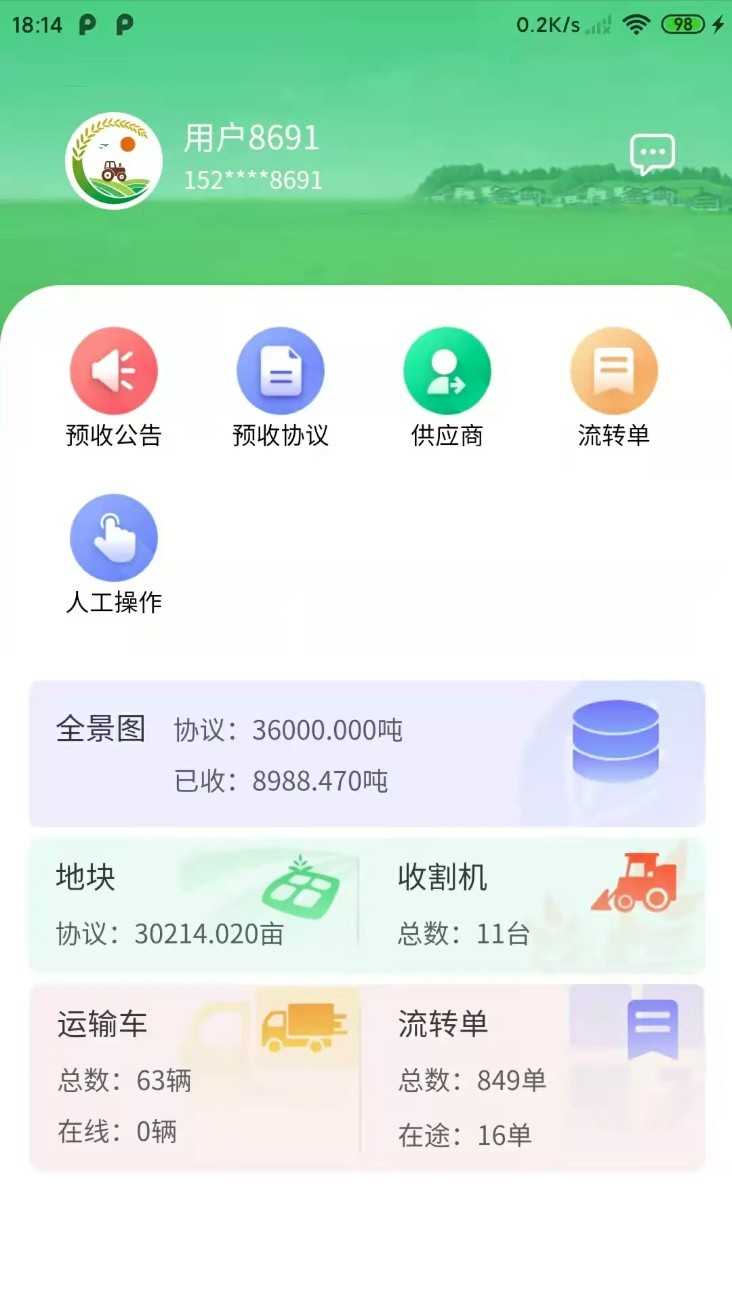Tap the phone number 152****8691
The image size is (732, 1304).
[250, 180]
